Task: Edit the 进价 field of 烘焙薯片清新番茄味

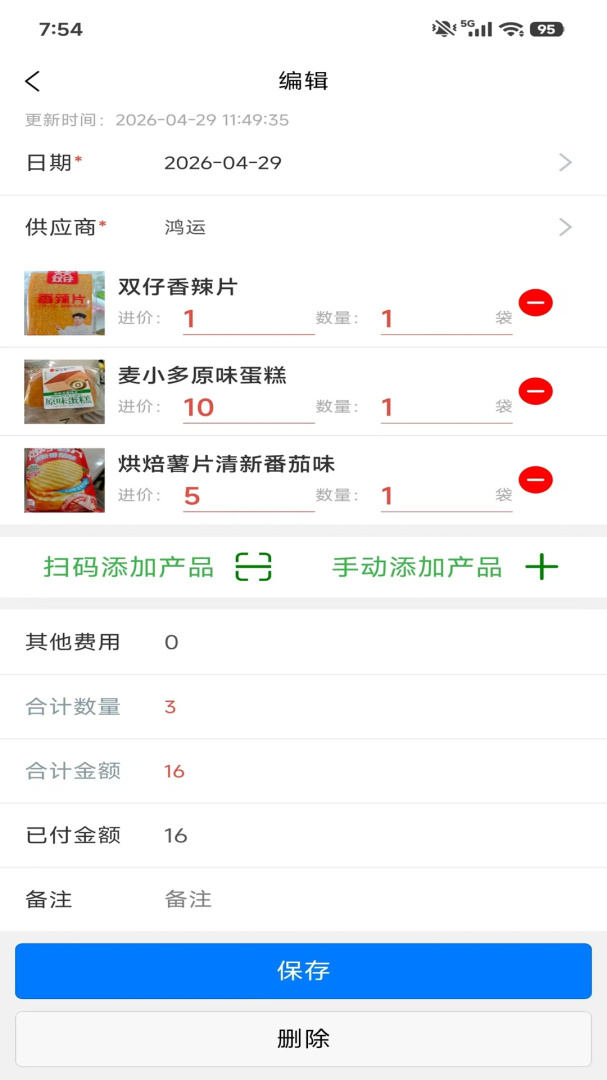Action: [x=249, y=496]
